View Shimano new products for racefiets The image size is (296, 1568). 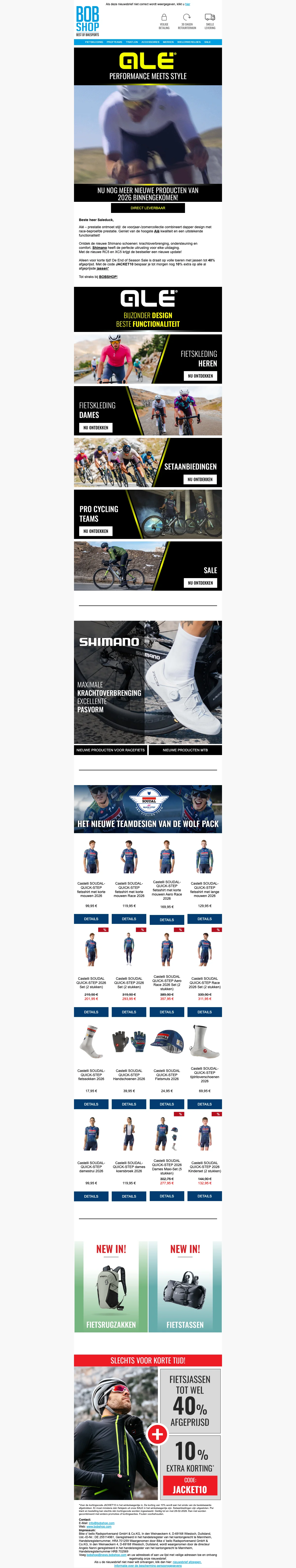pyautogui.click(x=111, y=750)
